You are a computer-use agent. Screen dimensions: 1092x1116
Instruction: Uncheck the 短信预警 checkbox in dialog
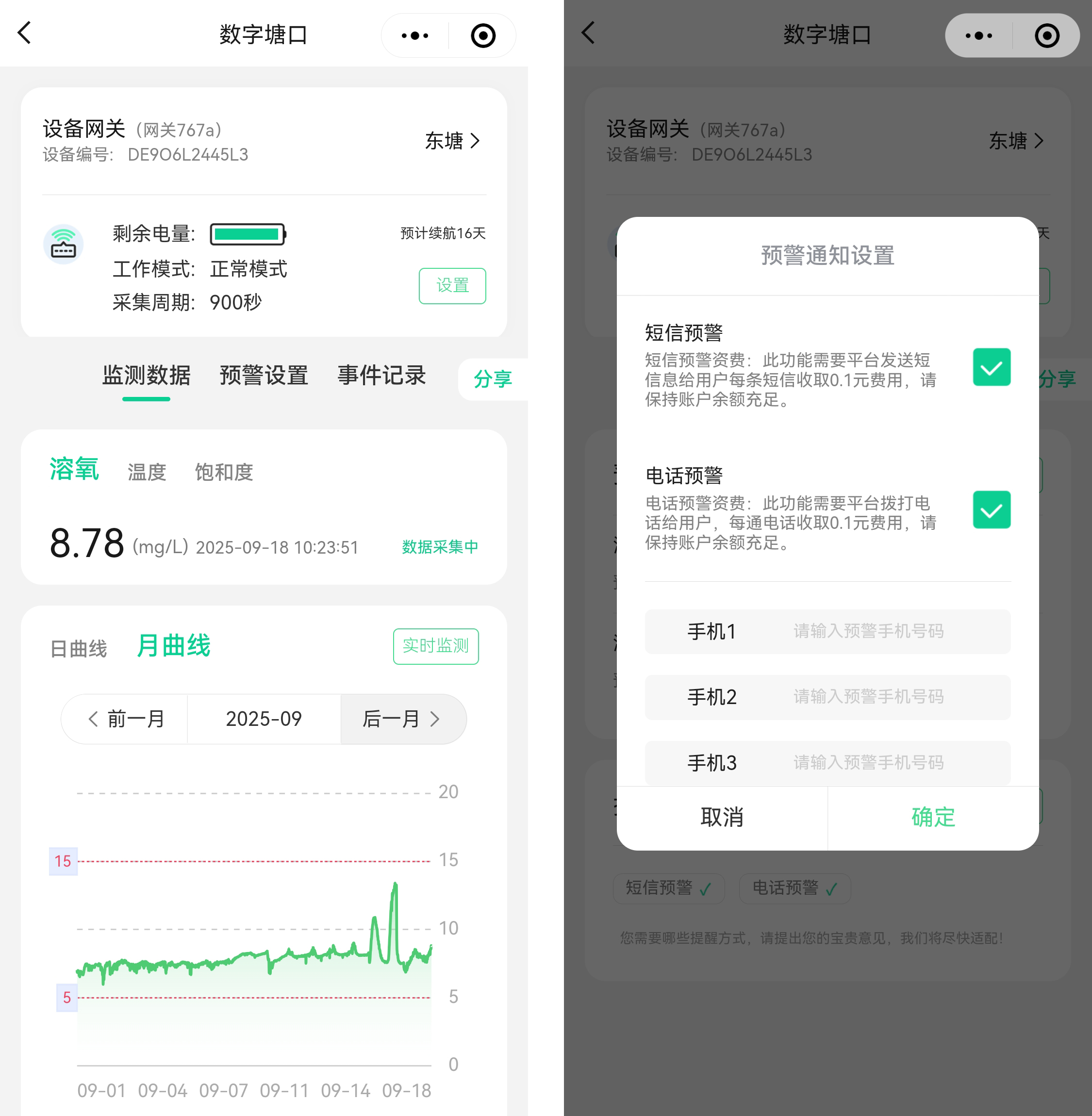[991, 367]
